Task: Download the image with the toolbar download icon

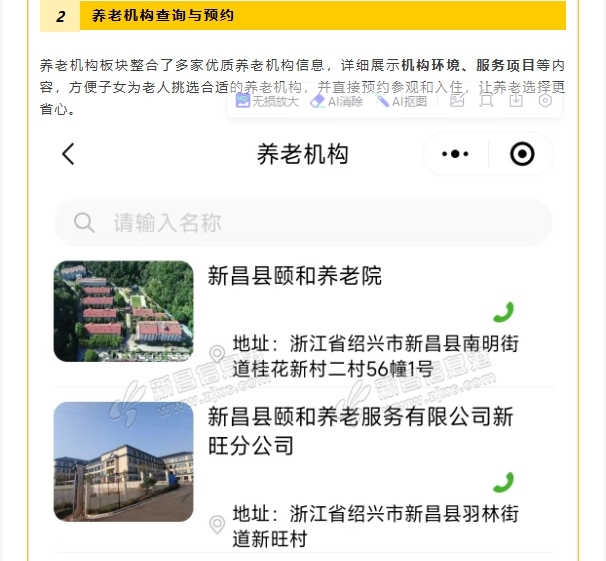Action: click(x=516, y=100)
